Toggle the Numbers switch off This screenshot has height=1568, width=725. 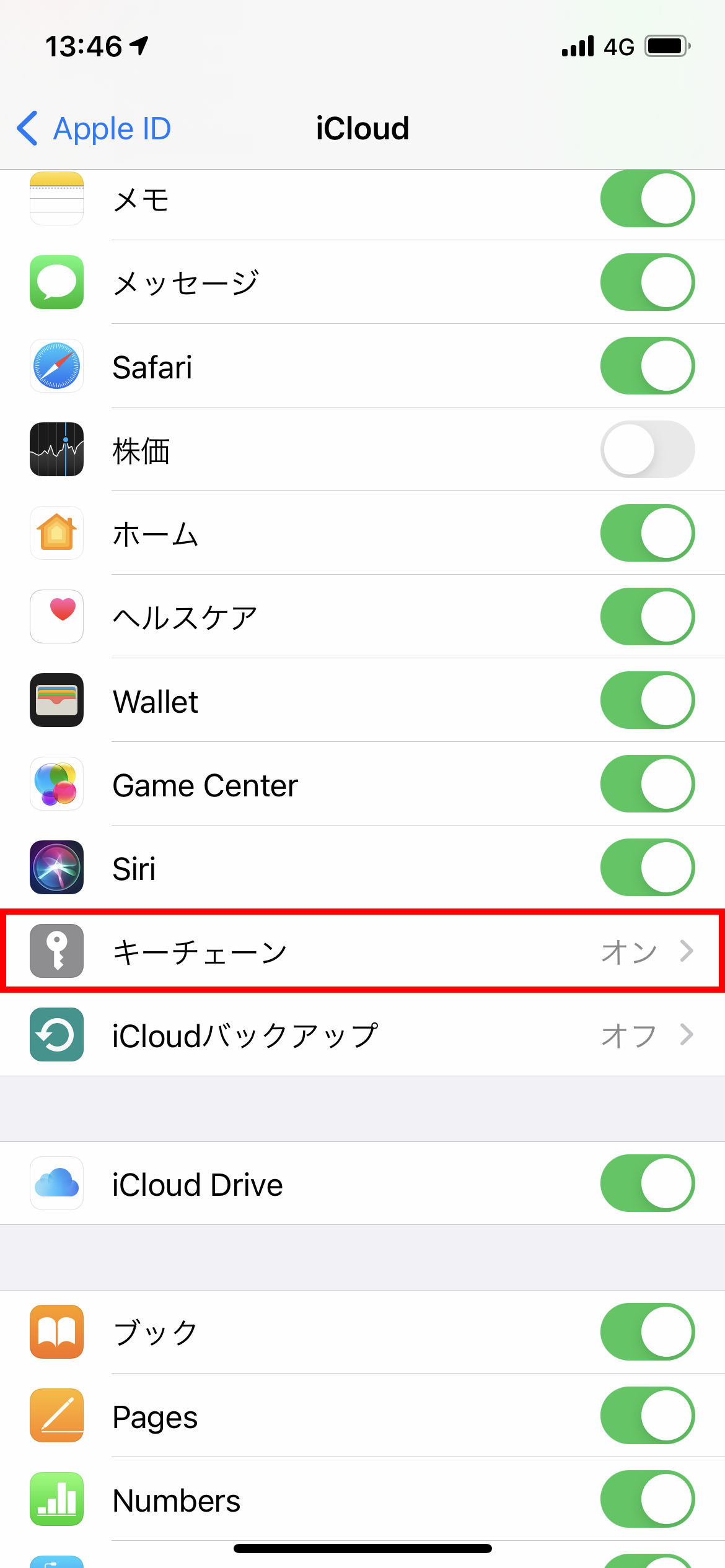coord(647,1499)
